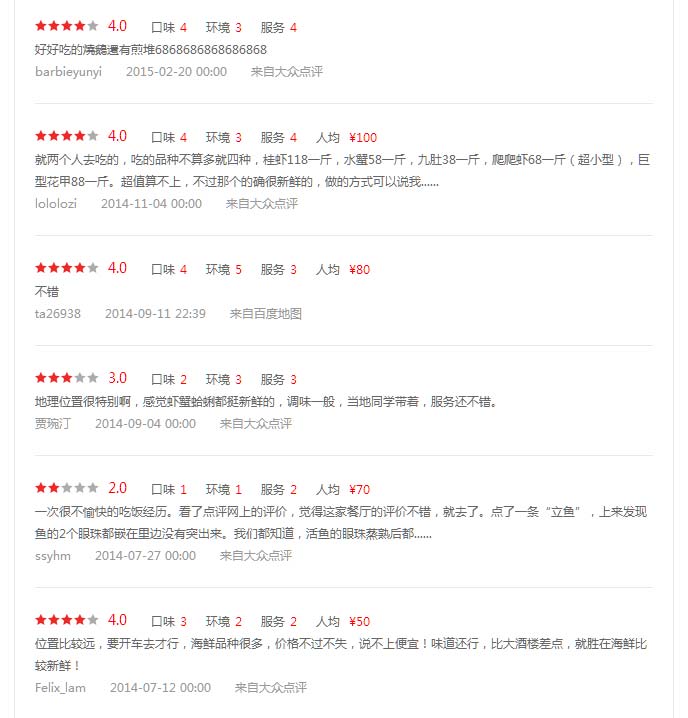Image resolution: width=688 pixels, height=718 pixels.
Task: Open 贾琬汀's 3.0 star review
Action: click(265, 401)
